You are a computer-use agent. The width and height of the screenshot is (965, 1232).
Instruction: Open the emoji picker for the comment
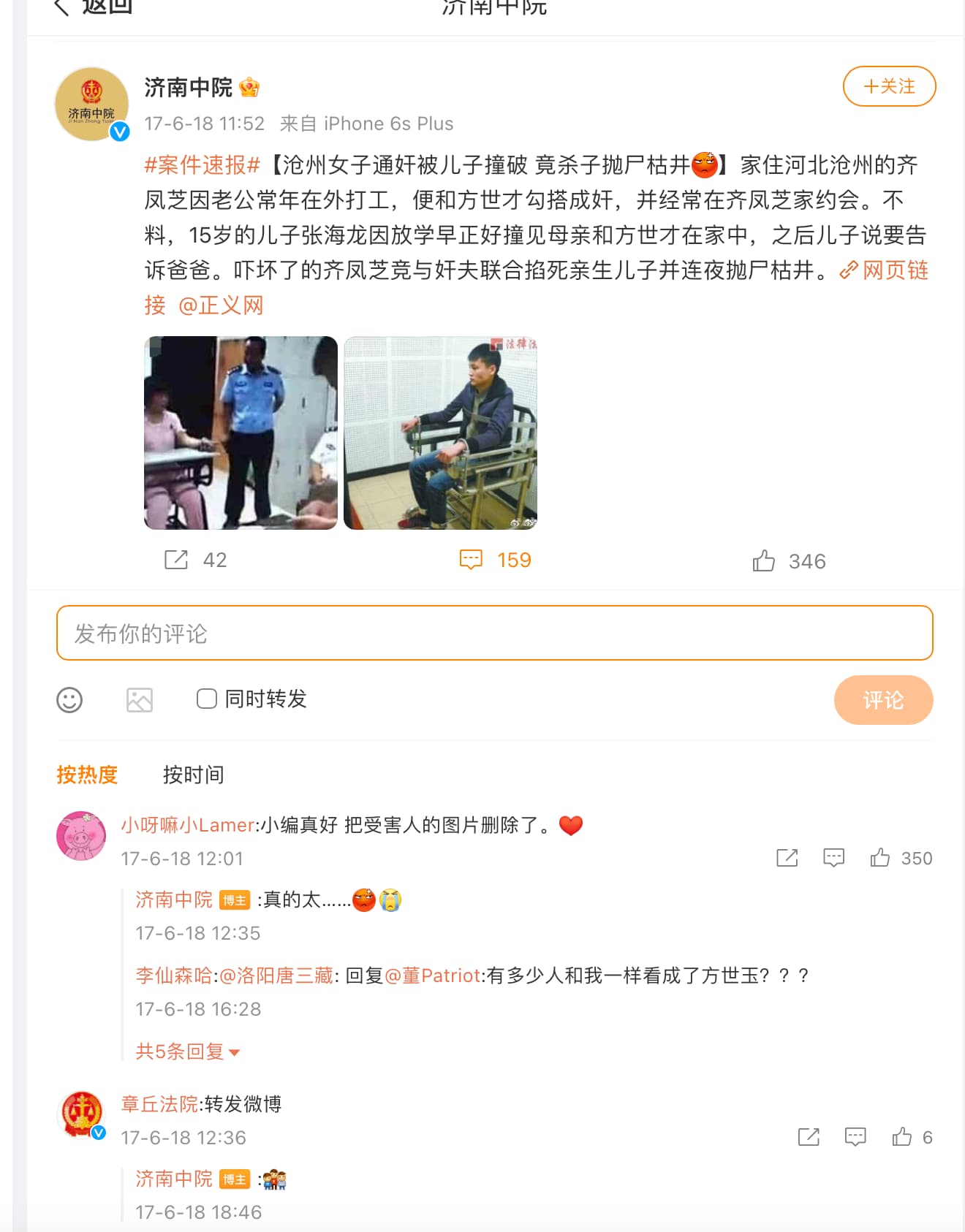click(69, 700)
